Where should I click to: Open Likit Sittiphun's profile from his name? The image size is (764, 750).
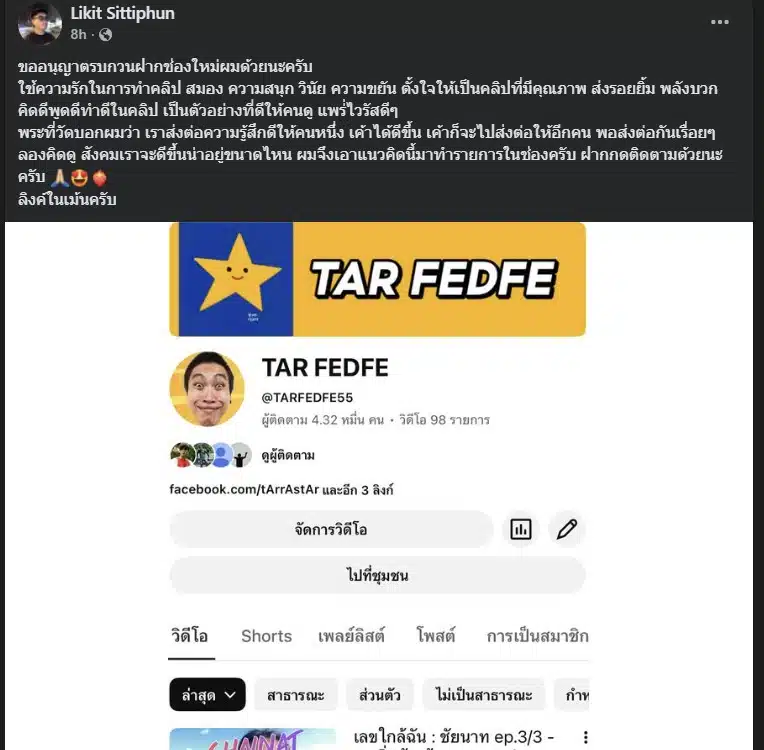coord(123,13)
